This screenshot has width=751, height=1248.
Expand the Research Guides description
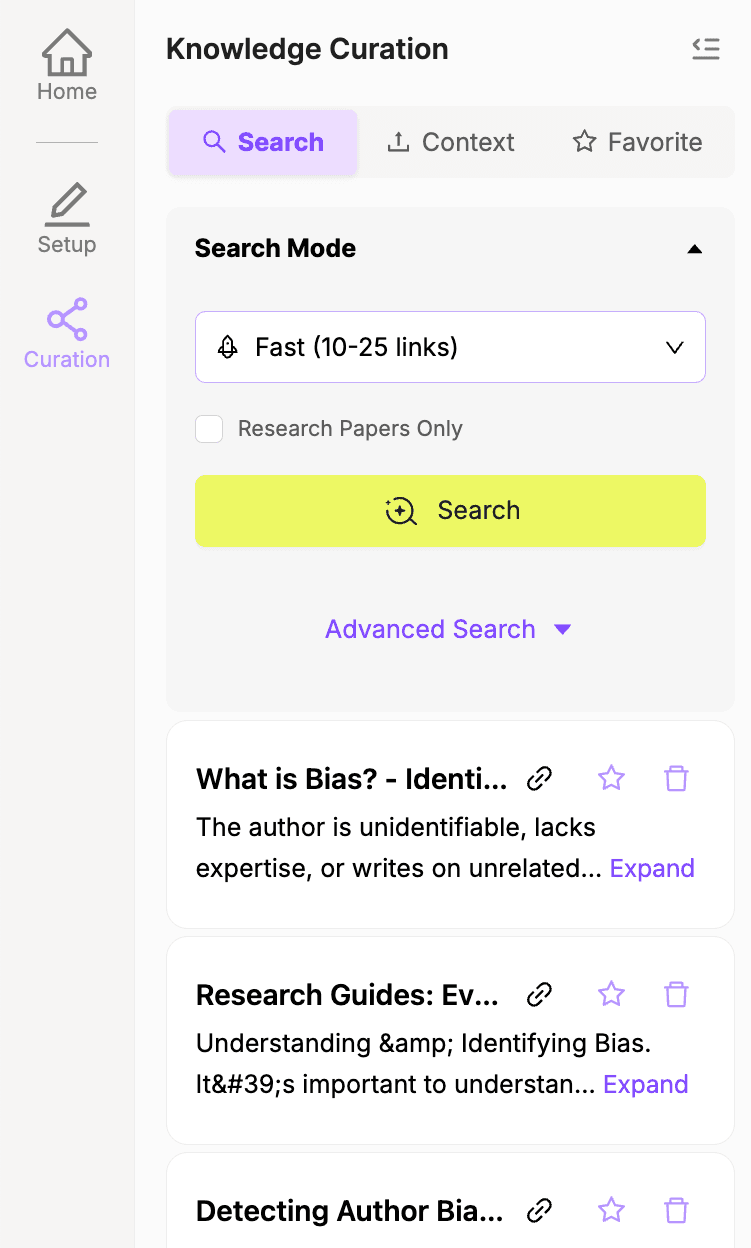(x=646, y=1084)
